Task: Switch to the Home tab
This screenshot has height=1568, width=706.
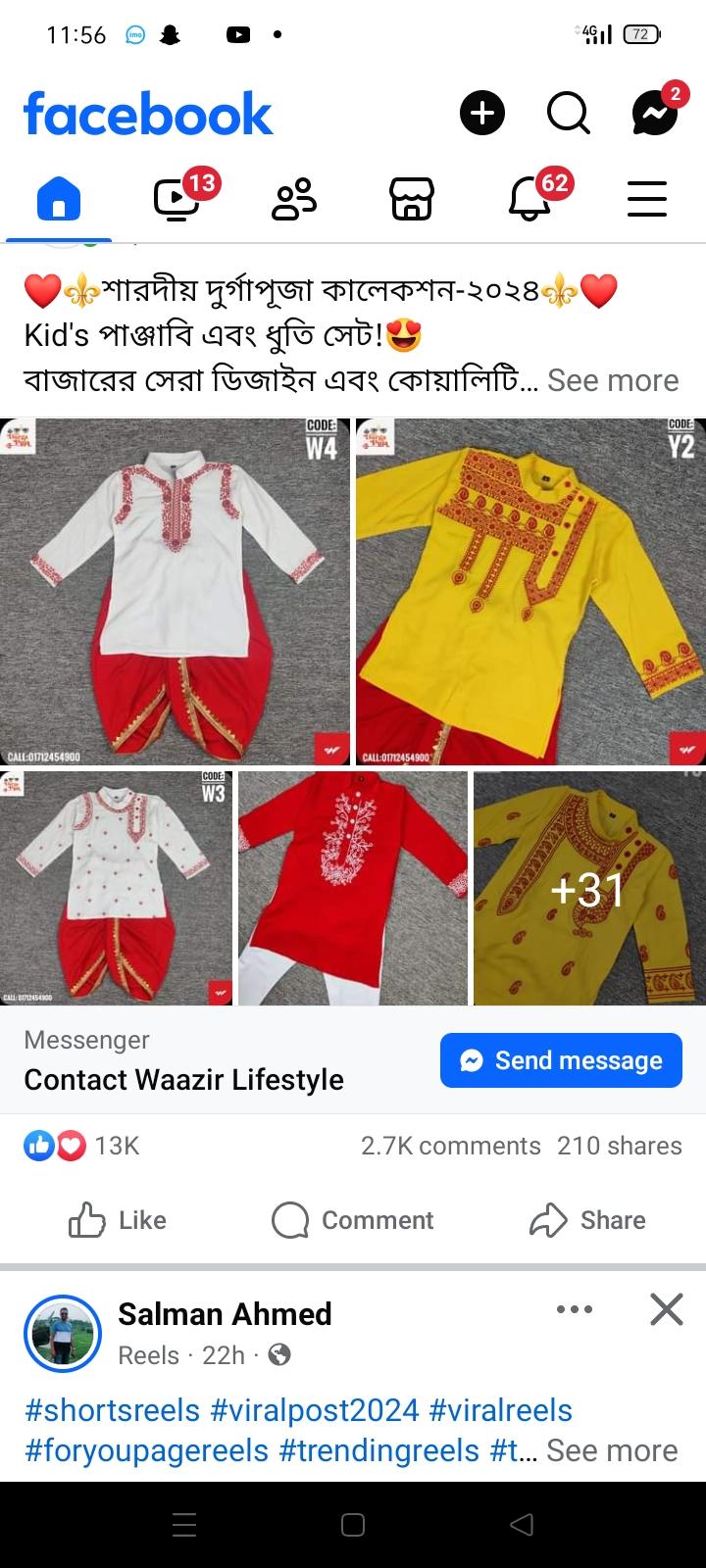Action: 59,199
